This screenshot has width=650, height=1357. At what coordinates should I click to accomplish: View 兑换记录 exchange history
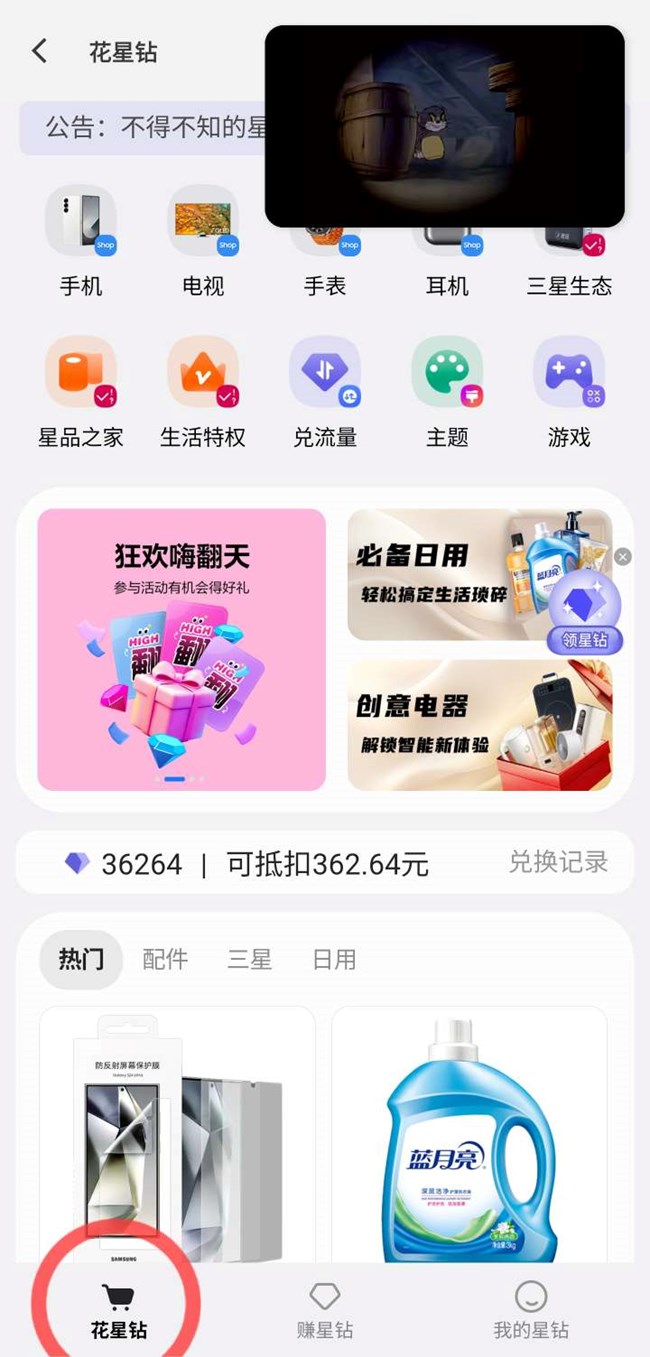point(557,862)
